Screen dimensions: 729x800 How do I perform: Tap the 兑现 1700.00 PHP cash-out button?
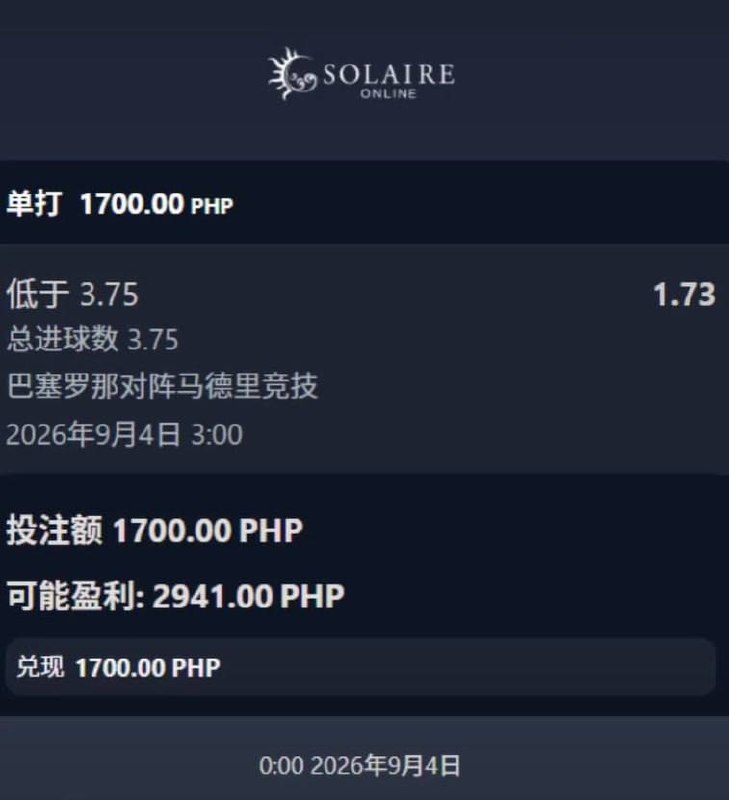coord(360,667)
